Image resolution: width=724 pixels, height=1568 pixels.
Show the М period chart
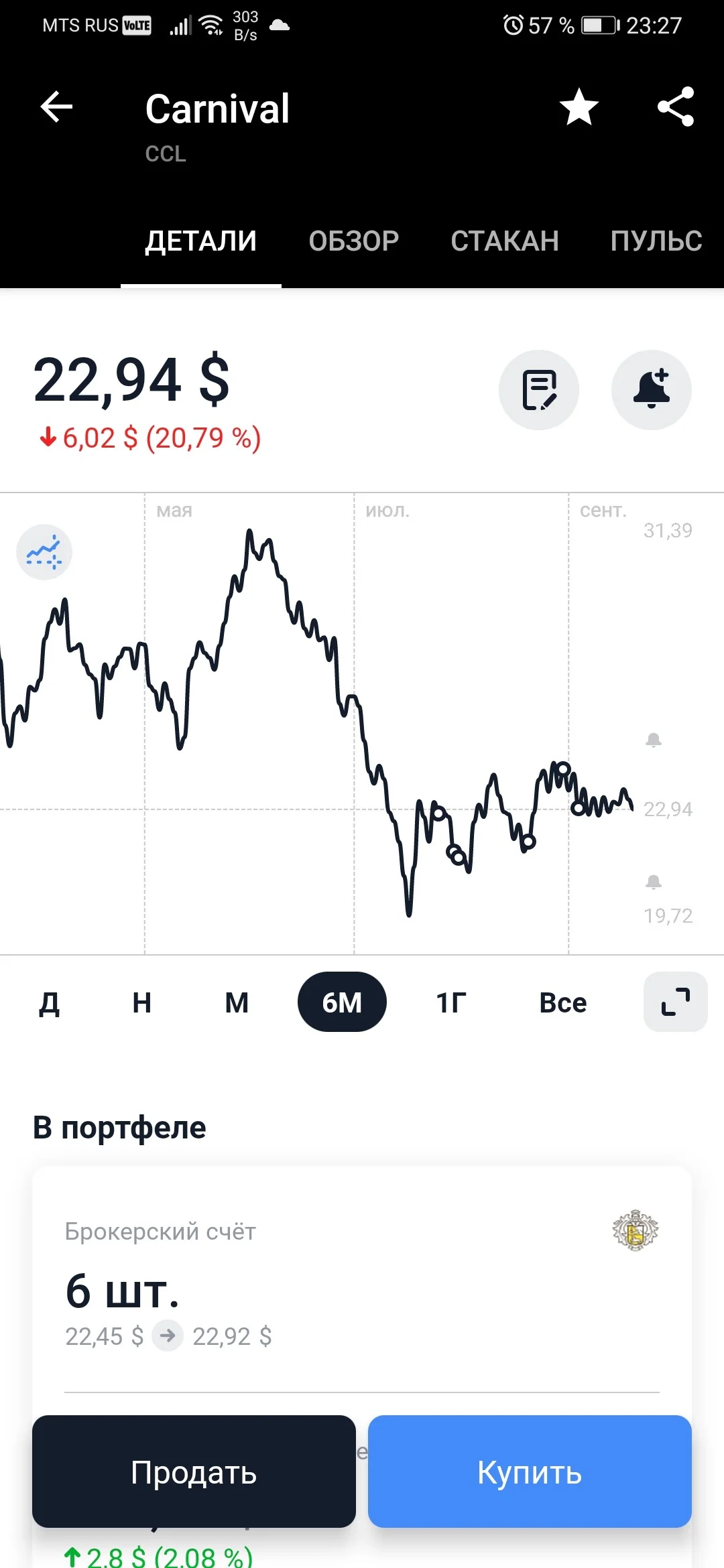tap(237, 1002)
